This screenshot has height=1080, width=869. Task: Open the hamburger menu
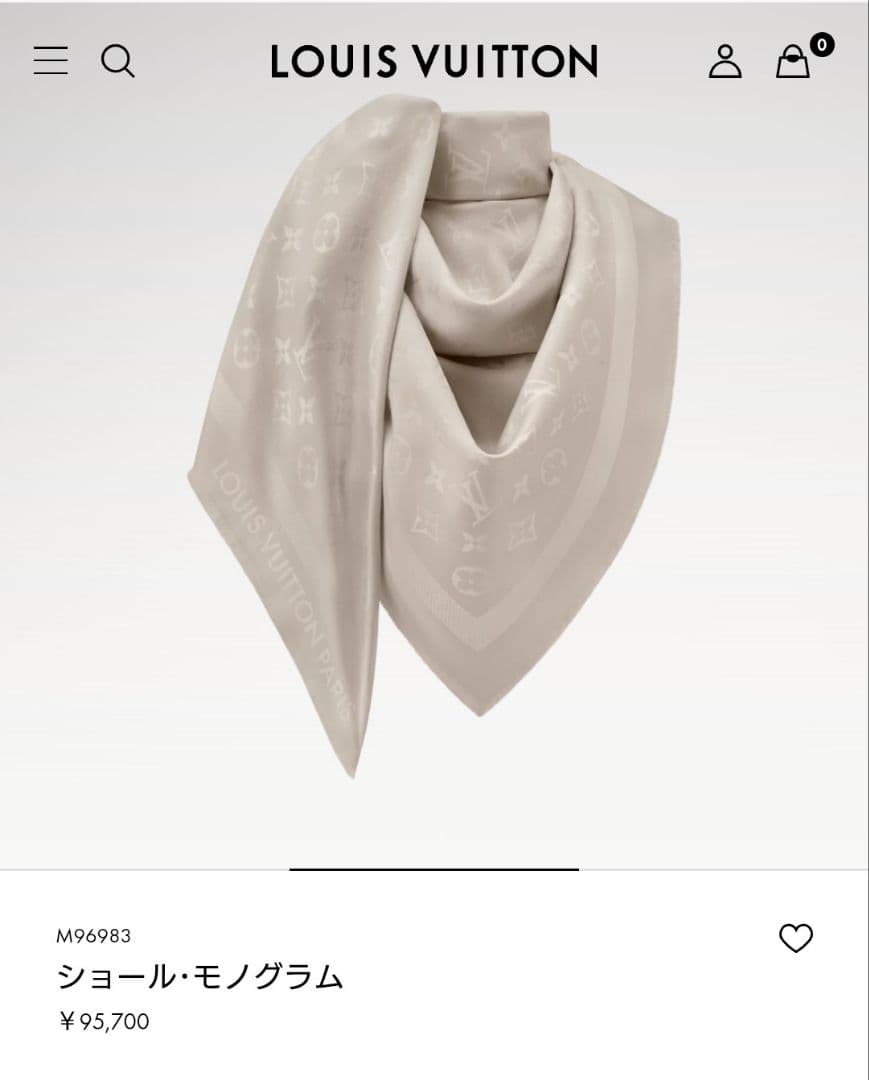tap(51, 61)
